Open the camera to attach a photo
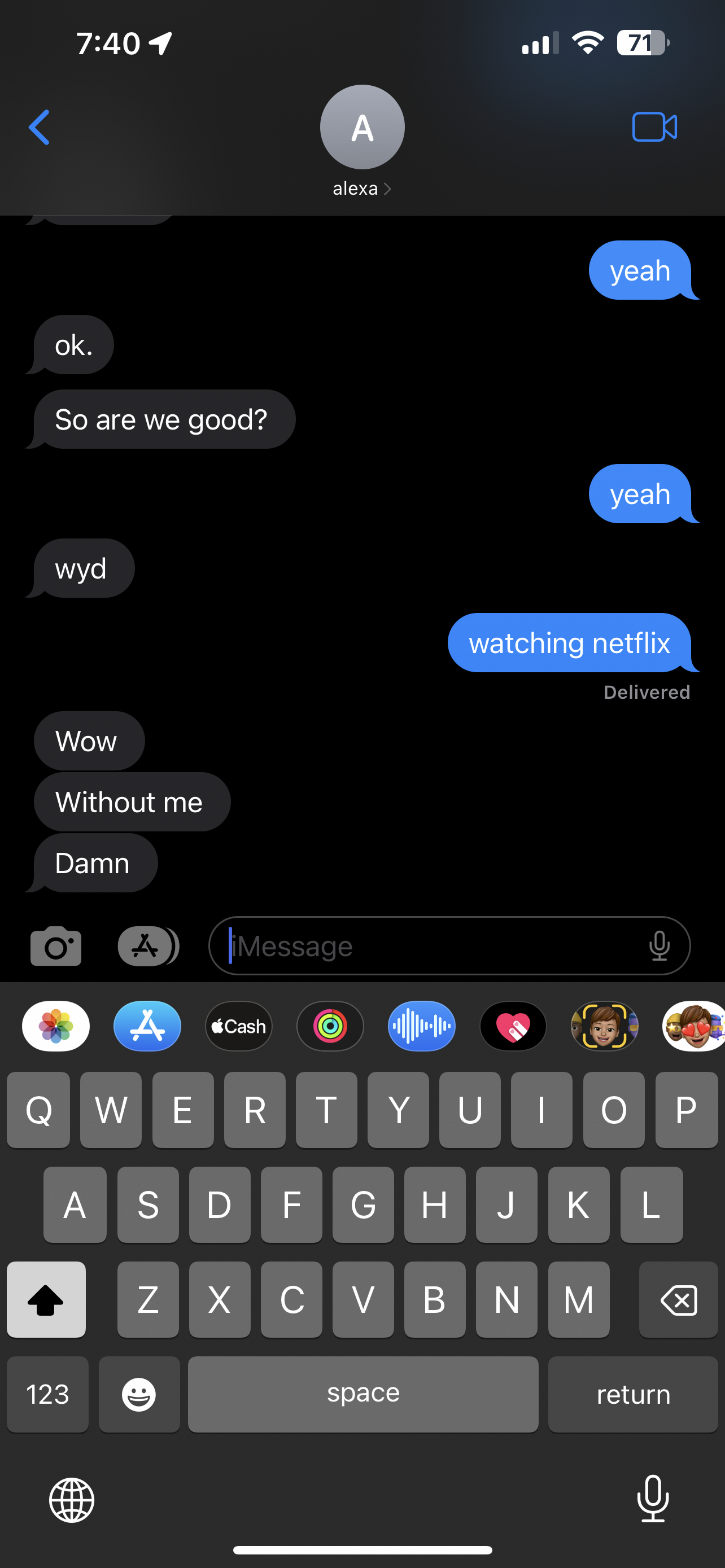 pos(56,946)
